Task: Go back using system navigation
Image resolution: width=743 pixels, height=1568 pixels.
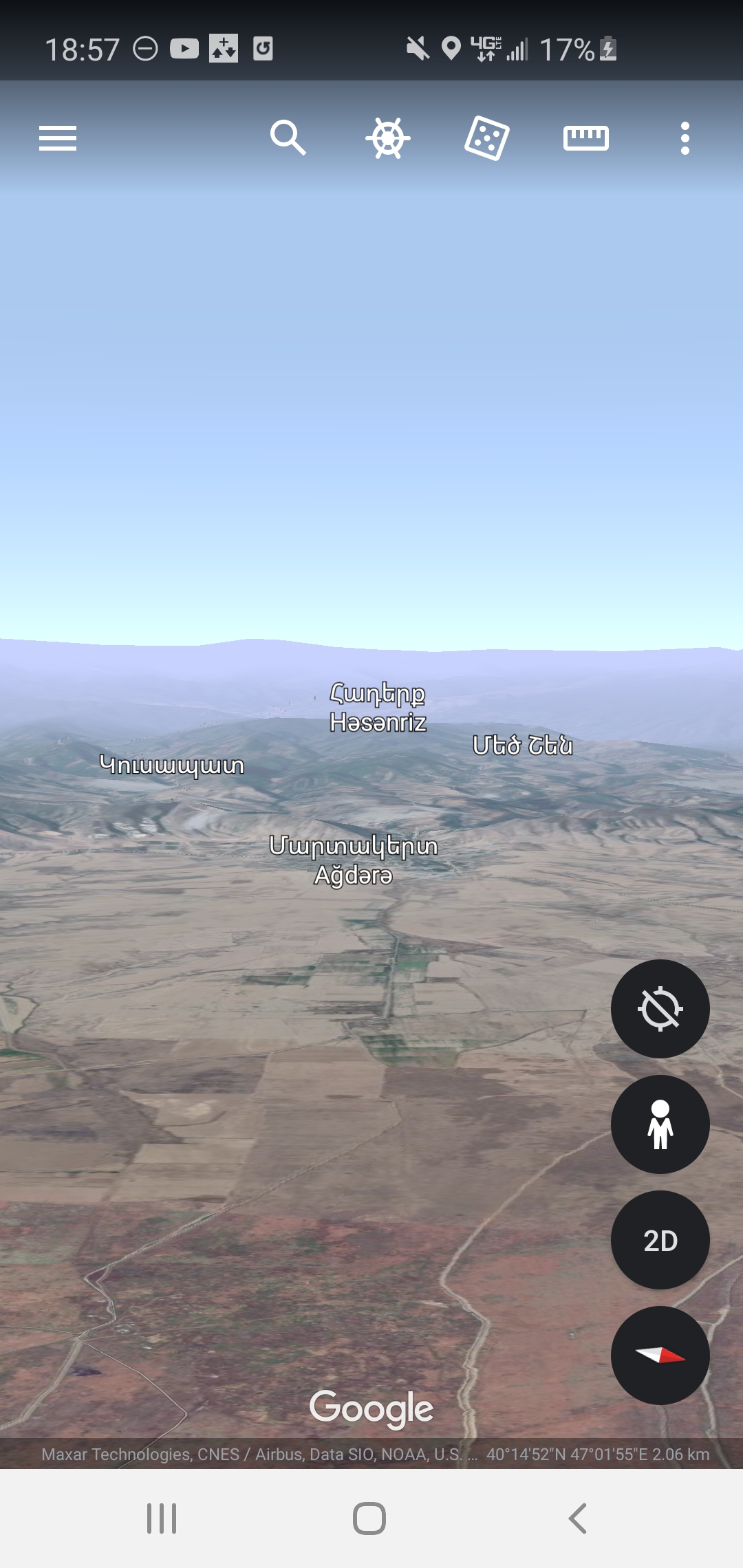Action: coord(578,1518)
